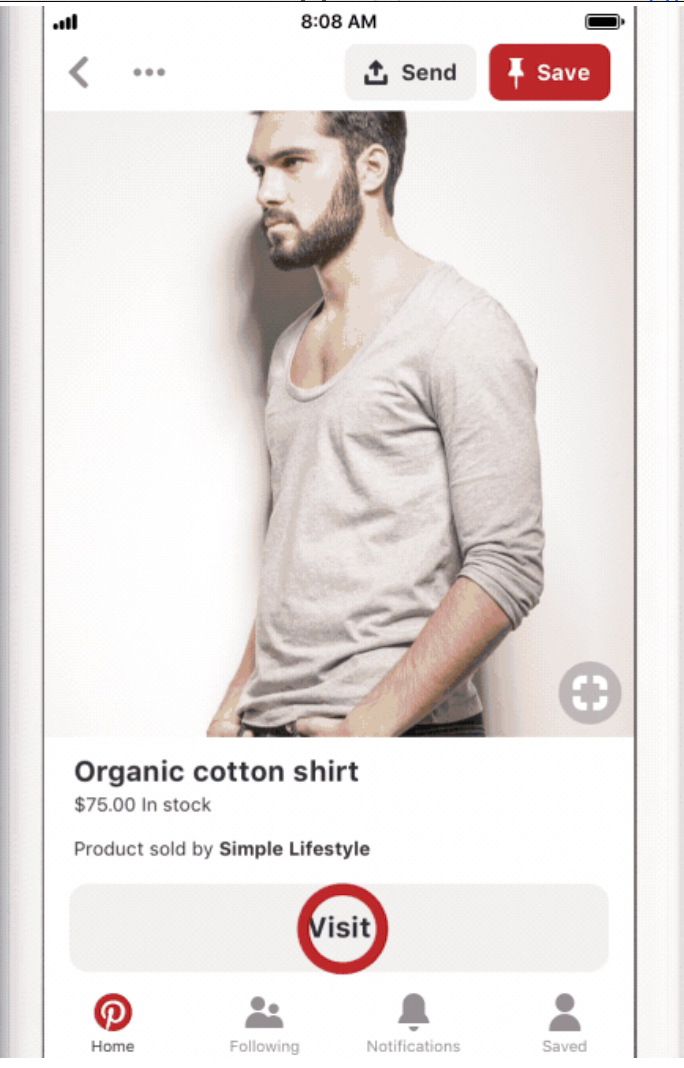This screenshot has height=1068, width=684.
Task: Open the three-dot overflow menu
Action: click(150, 73)
